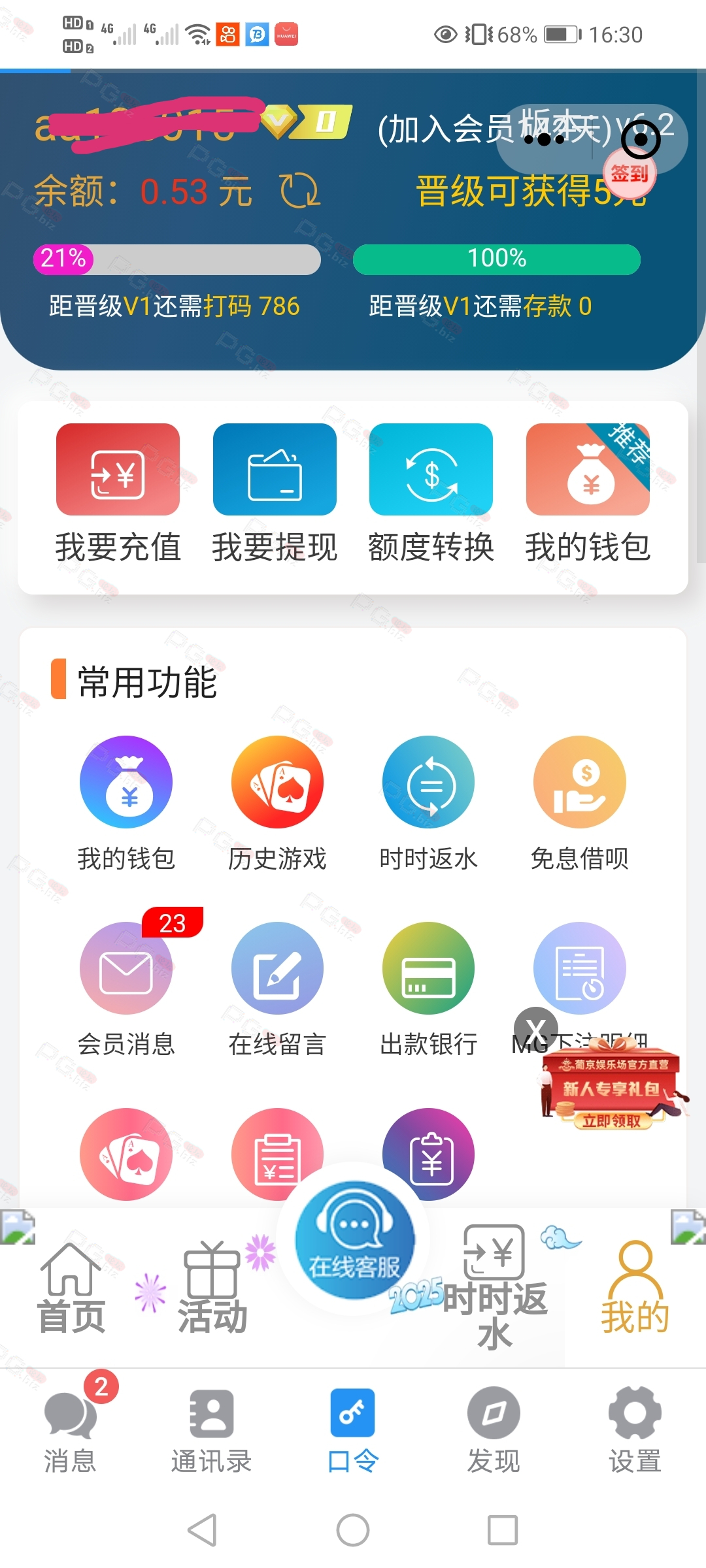Refresh the balance amount
The height and width of the screenshot is (1568, 706).
pos(299,191)
